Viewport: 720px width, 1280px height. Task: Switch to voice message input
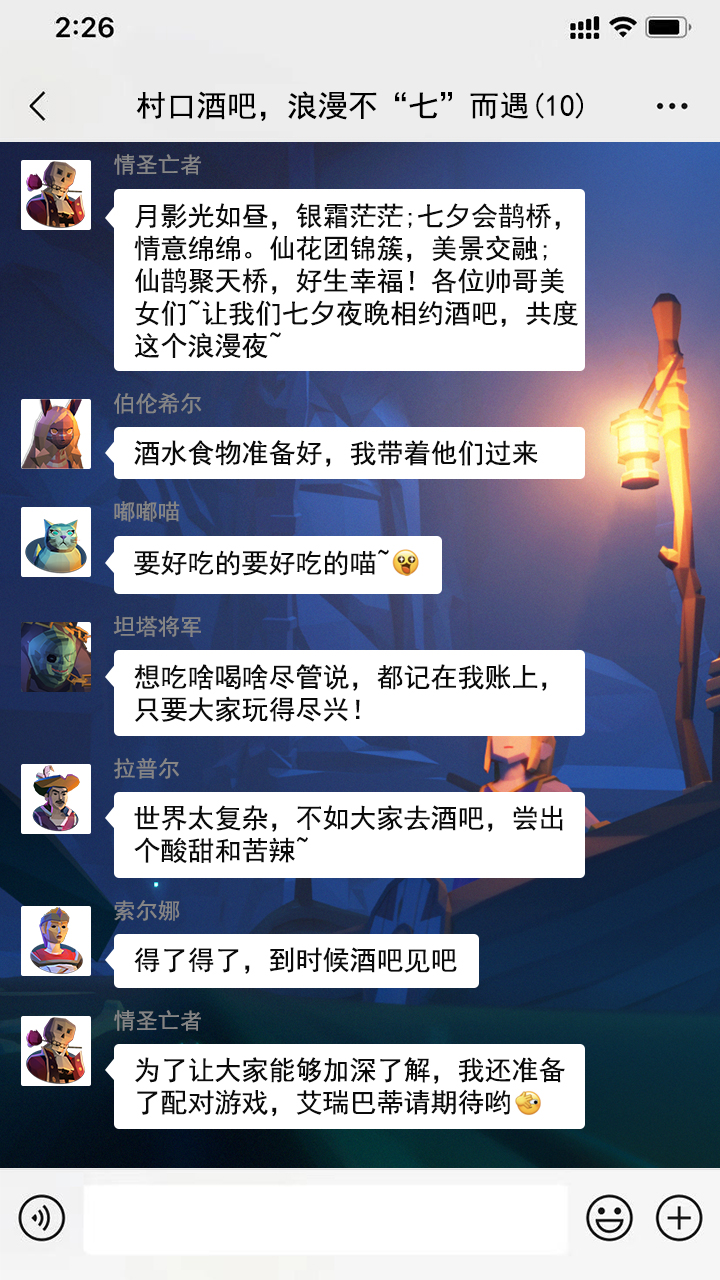click(42, 1218)
